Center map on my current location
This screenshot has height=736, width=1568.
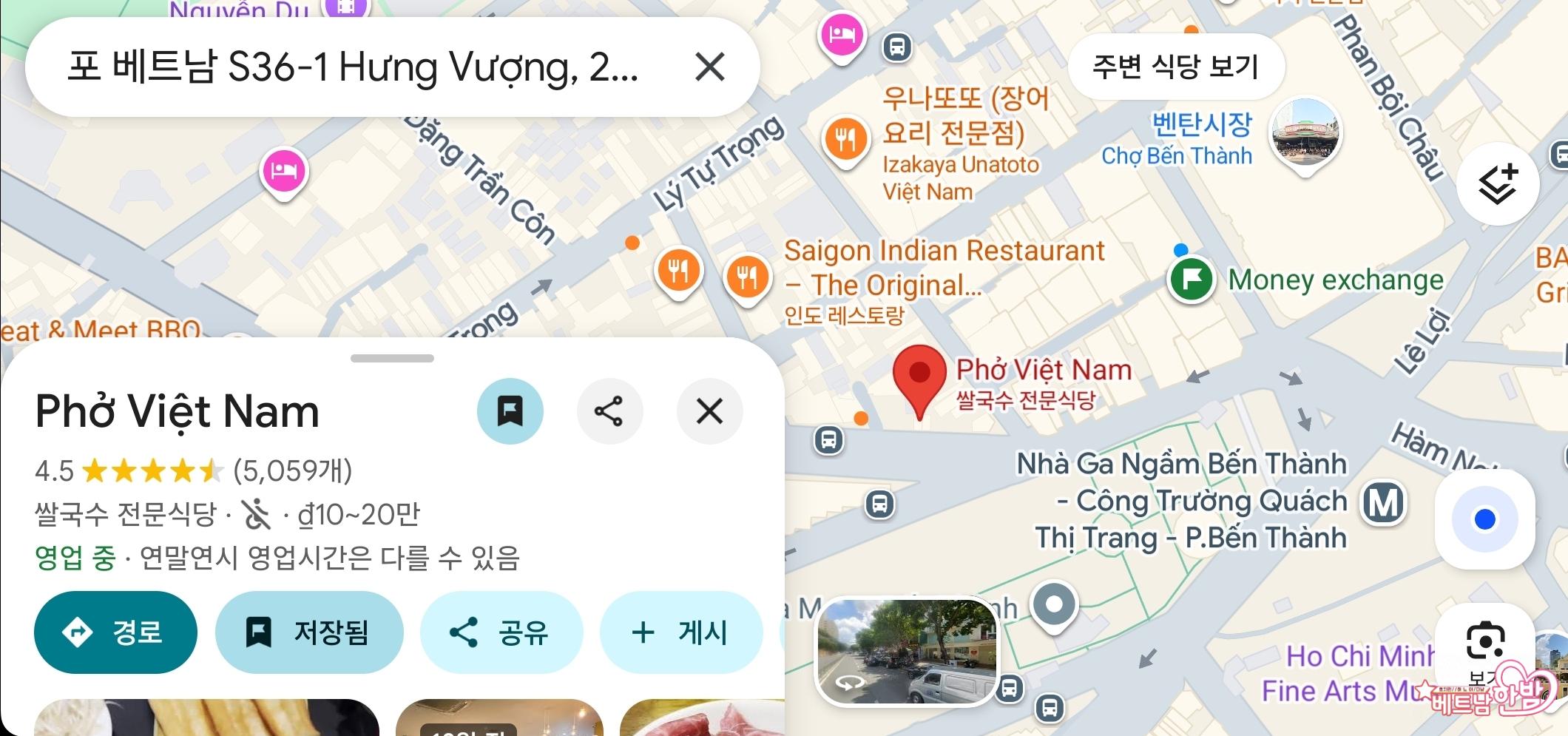click(1484, 519)
